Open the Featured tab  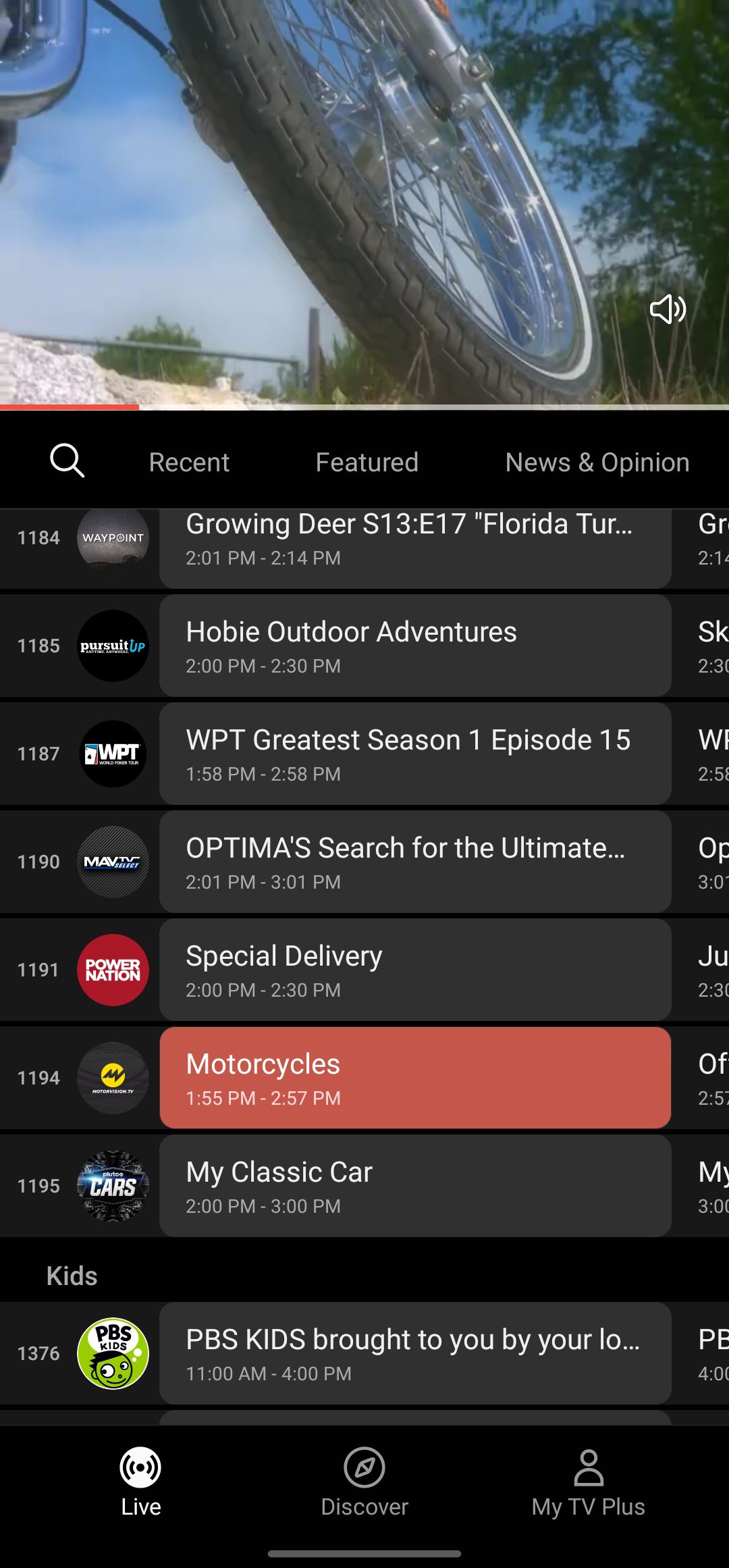(367, 462)
